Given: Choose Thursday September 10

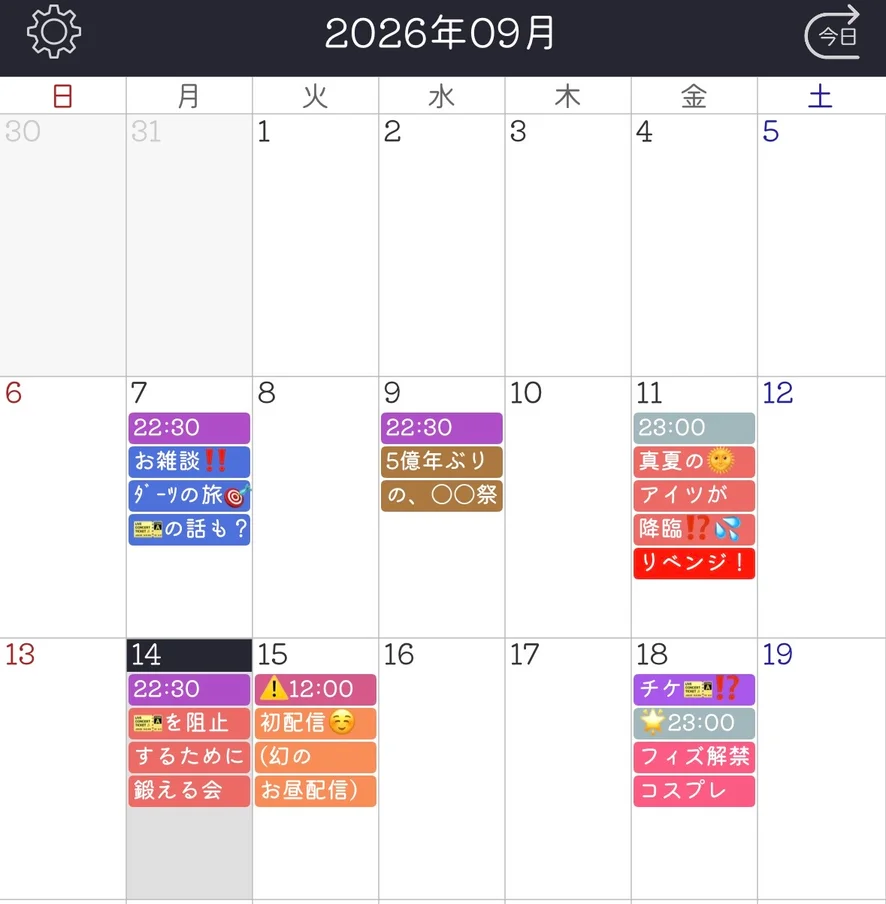Looking at the screenshot, I should tap(568, 507).
